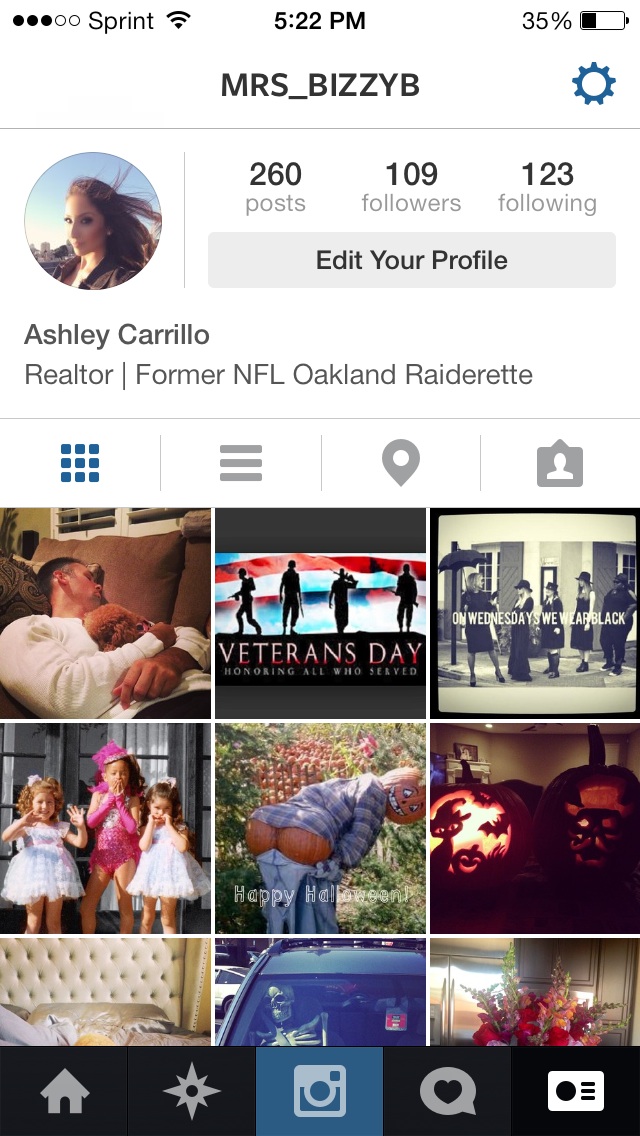View the 123 following list
Image resolution: width=640 pixels, height=1136 pixels.
click(547, 187)
